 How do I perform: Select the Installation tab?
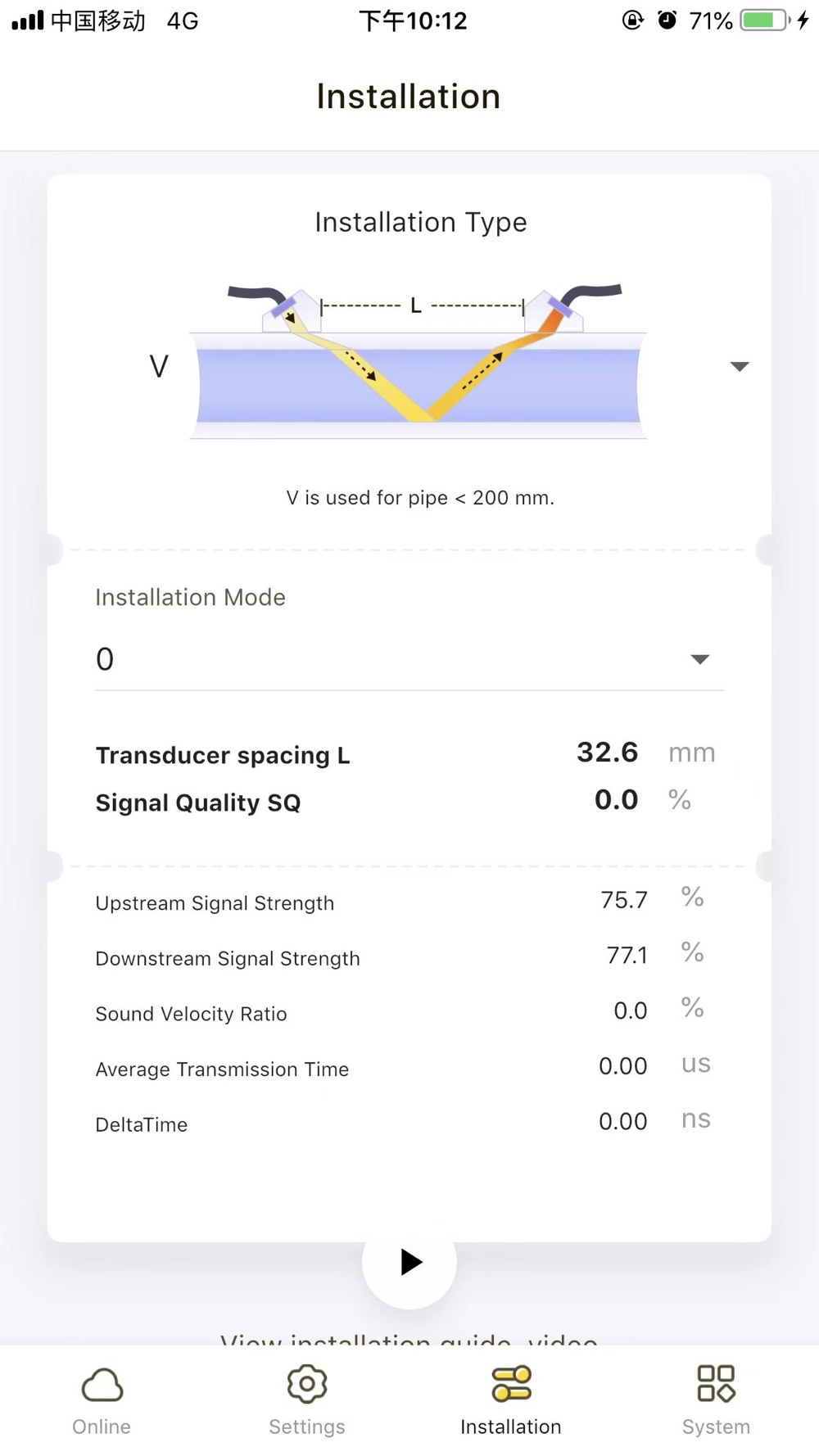click(511, 1401)
